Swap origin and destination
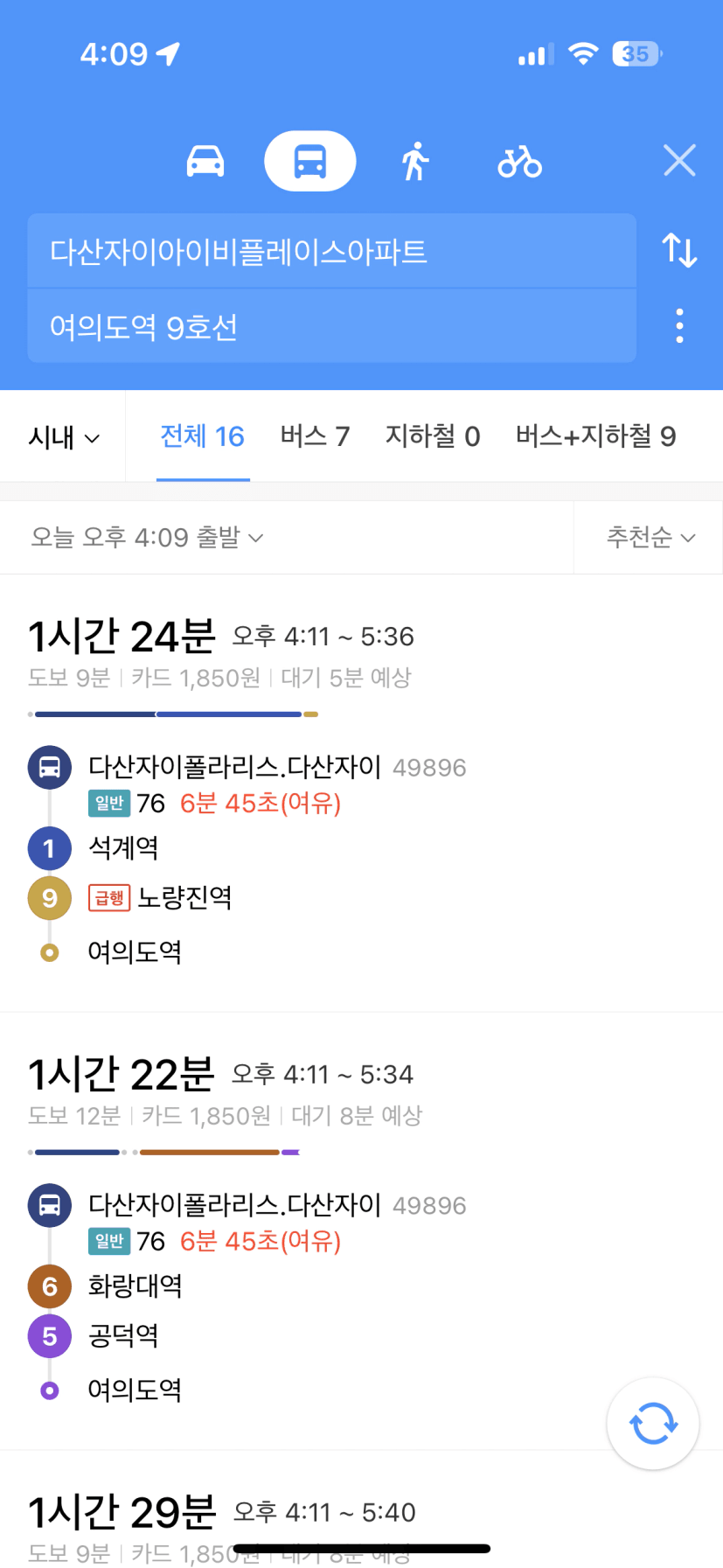The width and height of the screenshot is (723, 1568). coord(679,250)
